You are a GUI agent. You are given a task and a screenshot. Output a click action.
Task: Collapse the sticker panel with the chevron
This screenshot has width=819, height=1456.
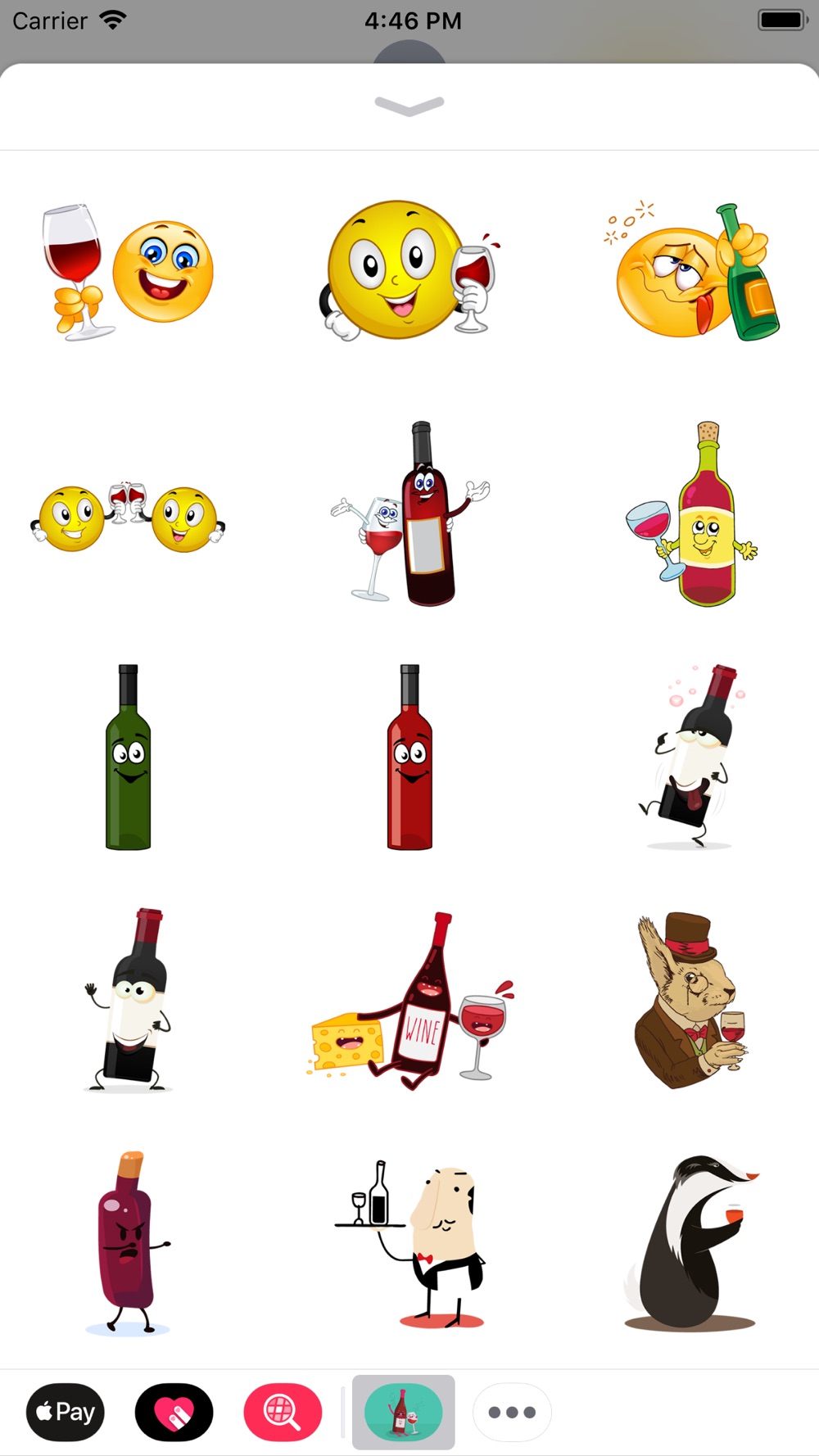pyautogui.click(x=409, y=106)
